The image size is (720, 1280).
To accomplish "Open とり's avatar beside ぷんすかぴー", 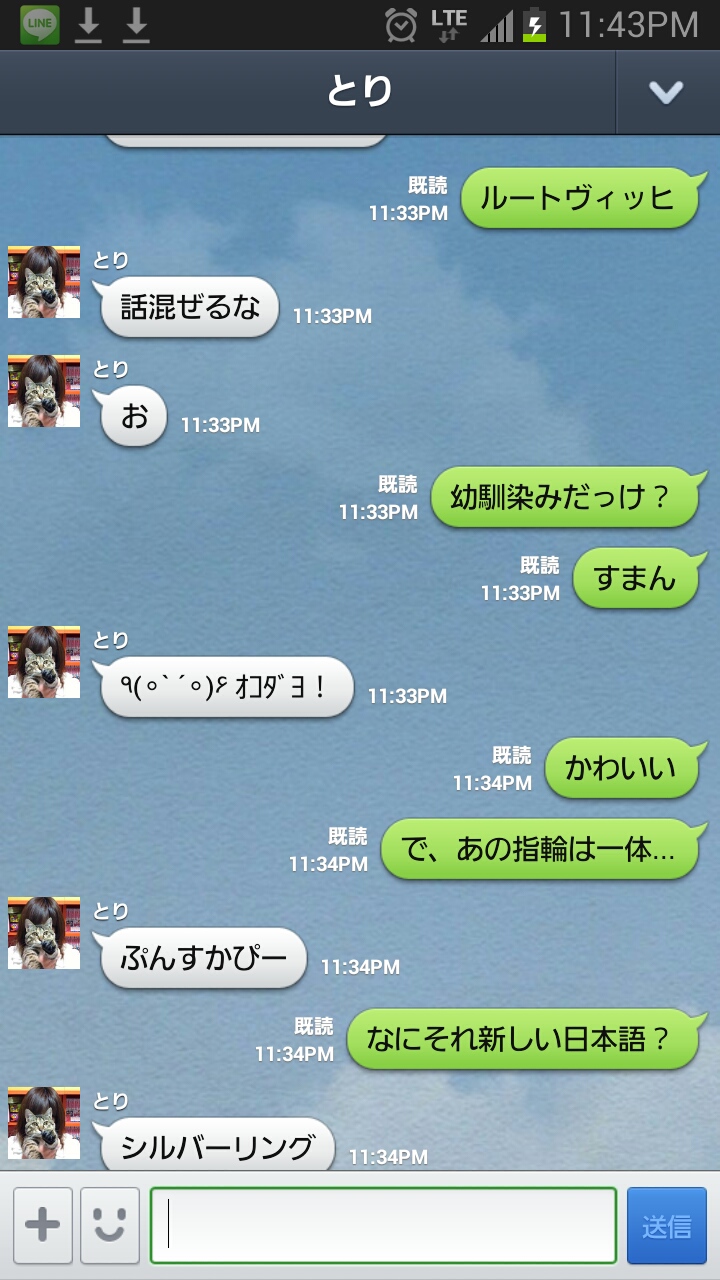I will point(44,933).
